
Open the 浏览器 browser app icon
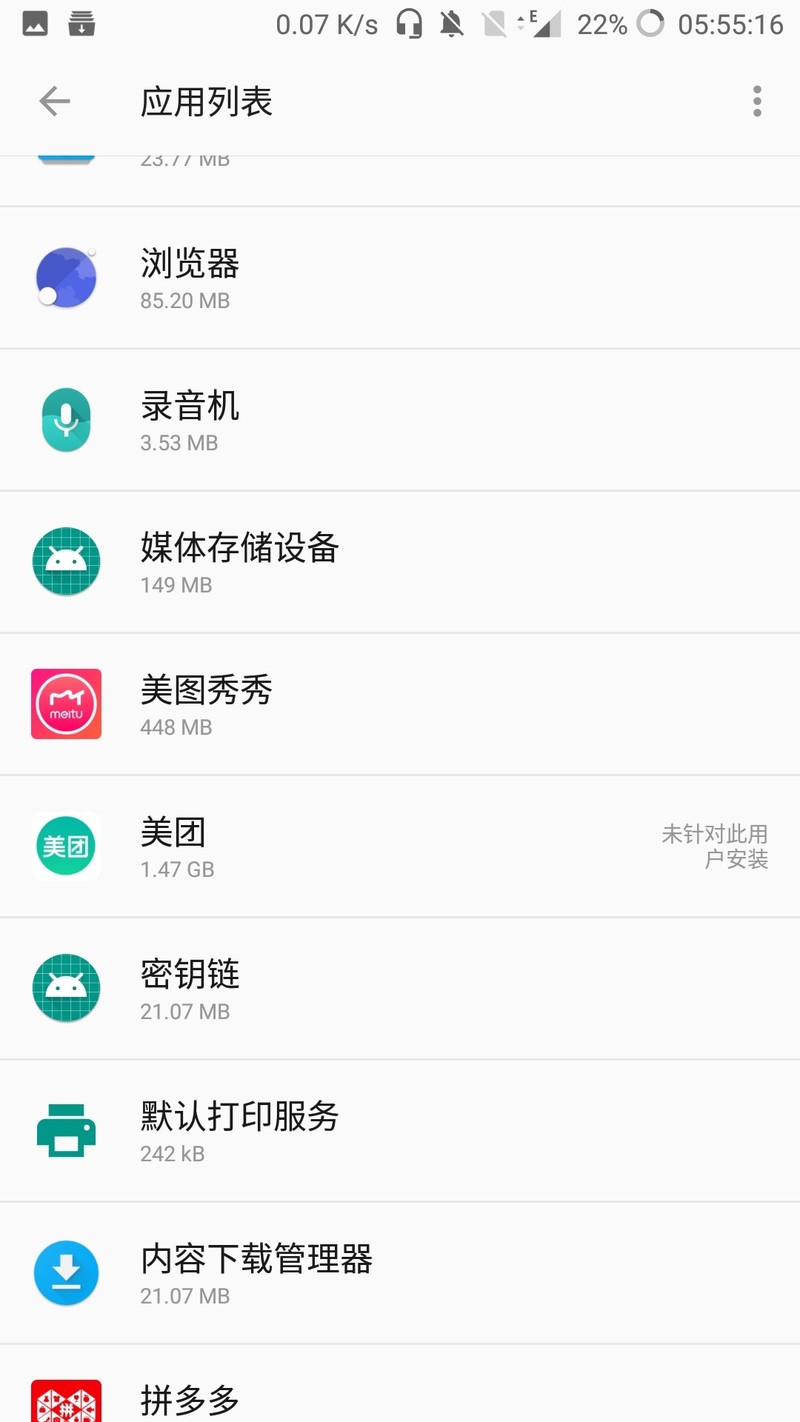click(x=65, y=277)
